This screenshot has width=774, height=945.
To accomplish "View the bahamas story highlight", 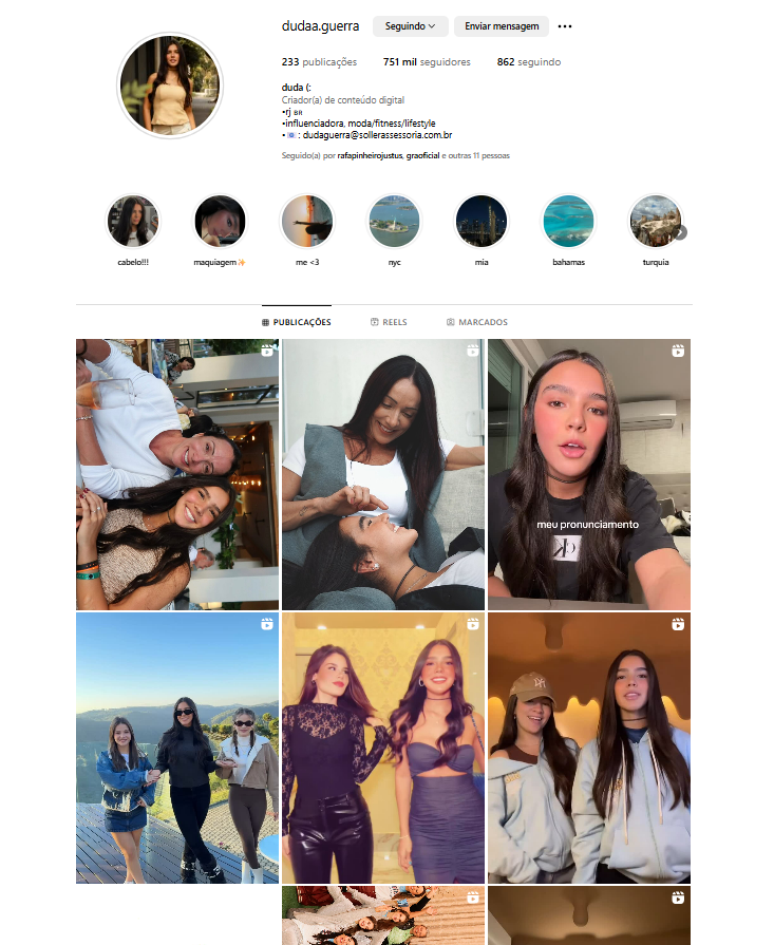I will click(x=568, y=221).
